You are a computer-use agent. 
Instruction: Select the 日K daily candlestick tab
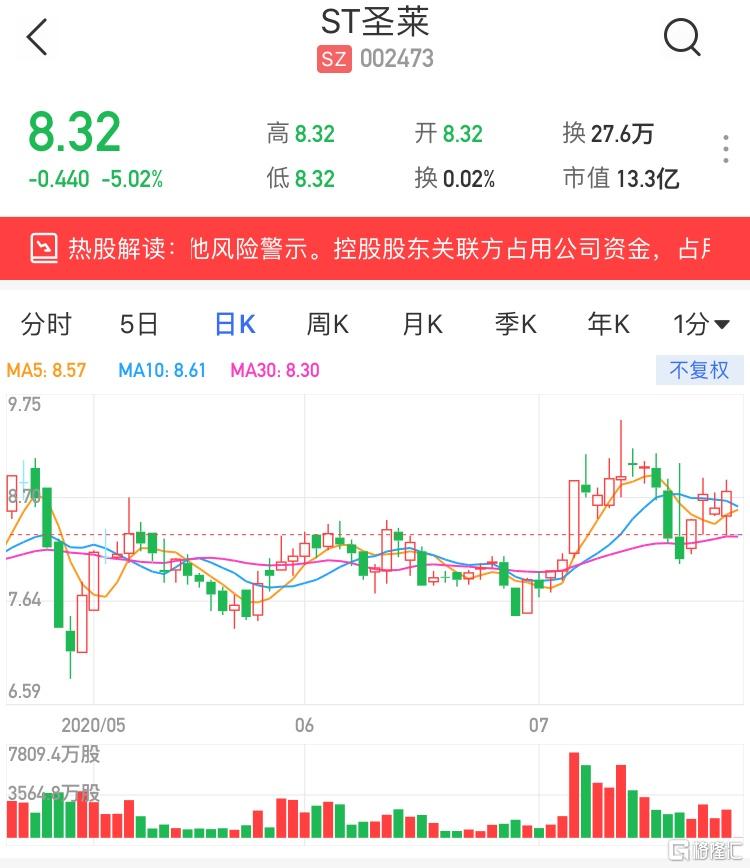[x=233, y=324]
